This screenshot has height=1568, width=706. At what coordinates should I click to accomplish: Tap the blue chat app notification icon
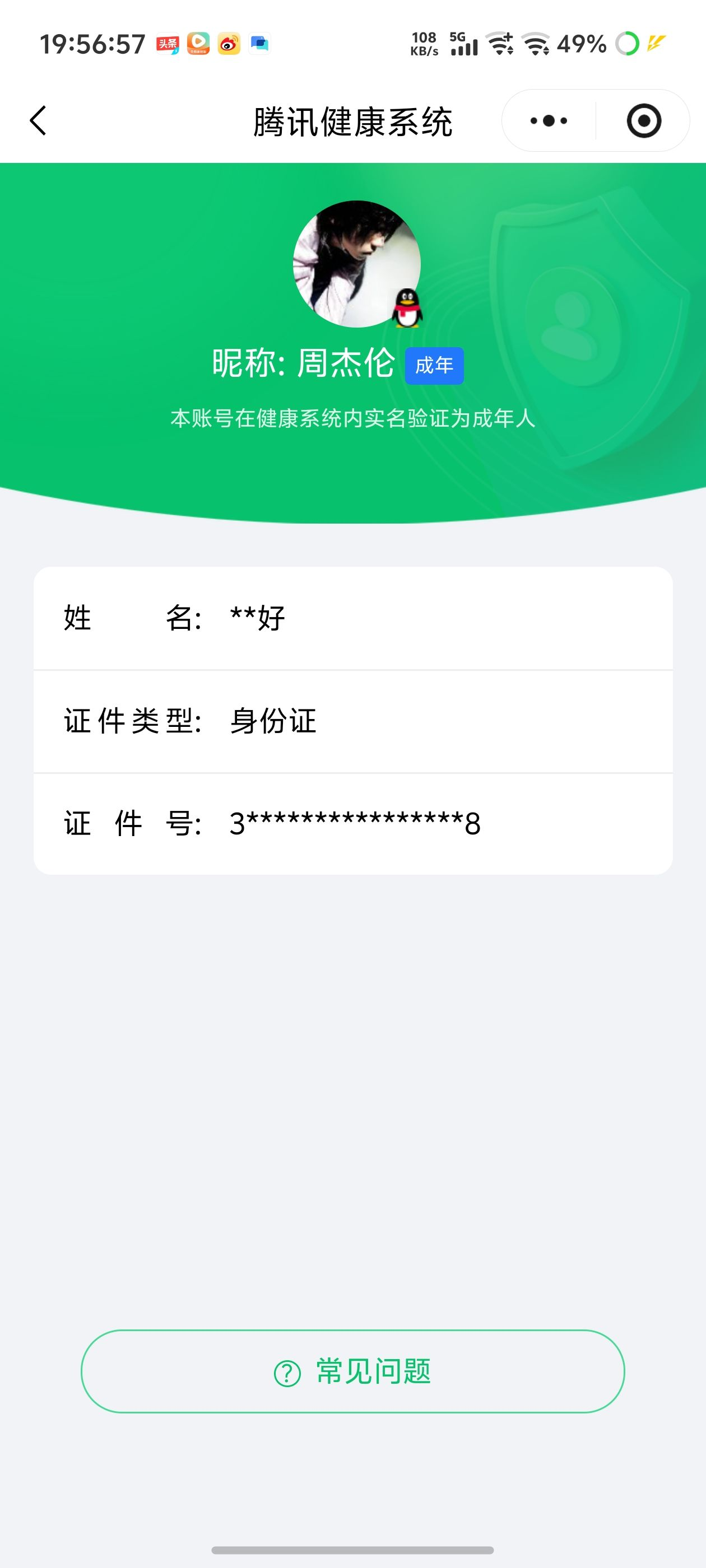pos(260,44)
